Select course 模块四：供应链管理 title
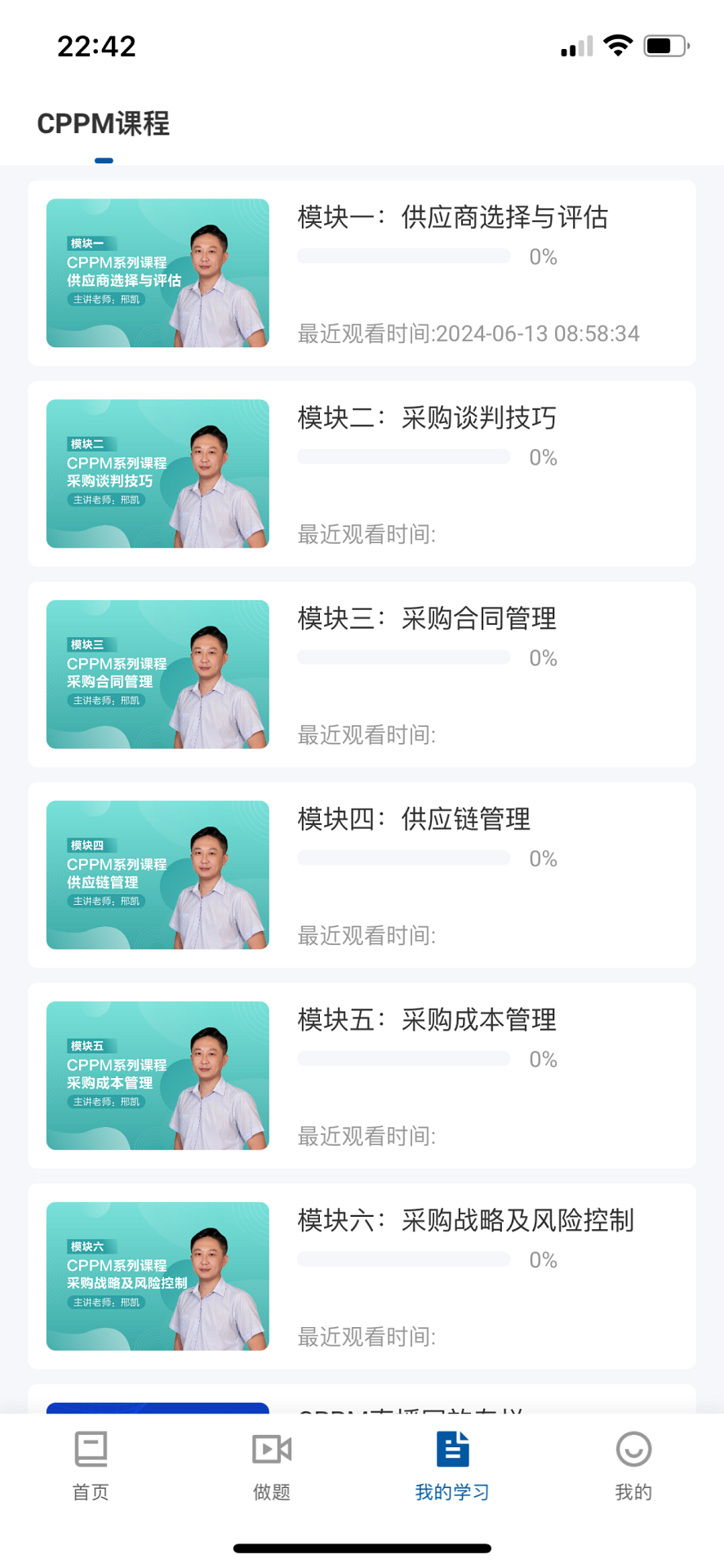Screen dimensions: 724x1568 click(x=414, y=819)
